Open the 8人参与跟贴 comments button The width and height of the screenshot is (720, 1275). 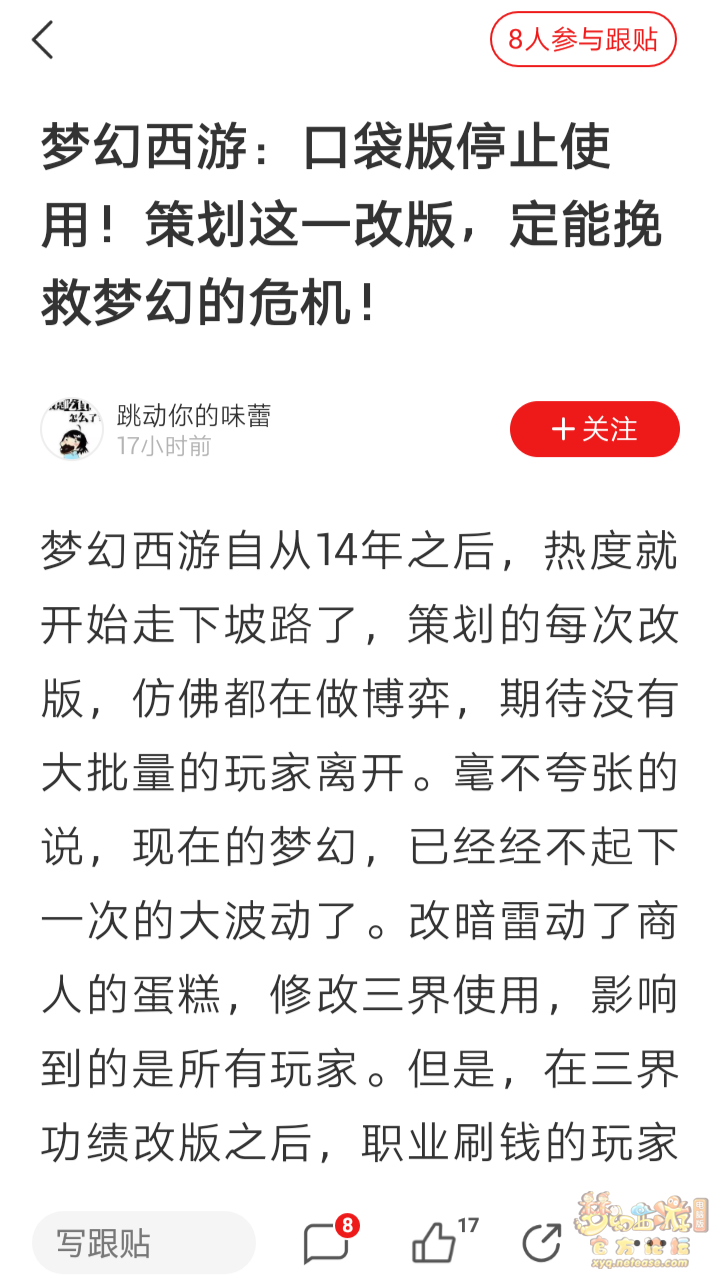[x=583, y=40]
